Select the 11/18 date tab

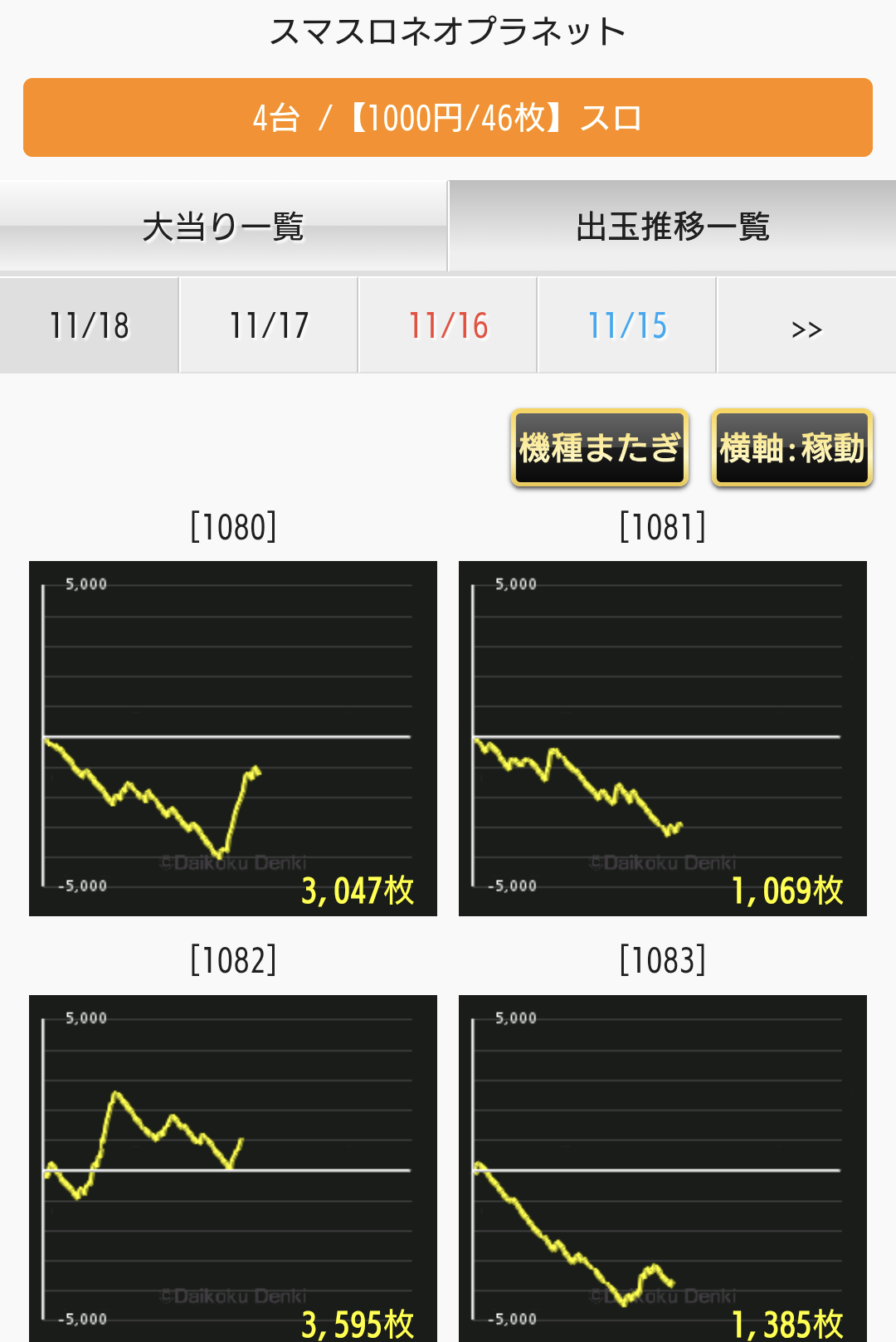click(x=90, y=325)
